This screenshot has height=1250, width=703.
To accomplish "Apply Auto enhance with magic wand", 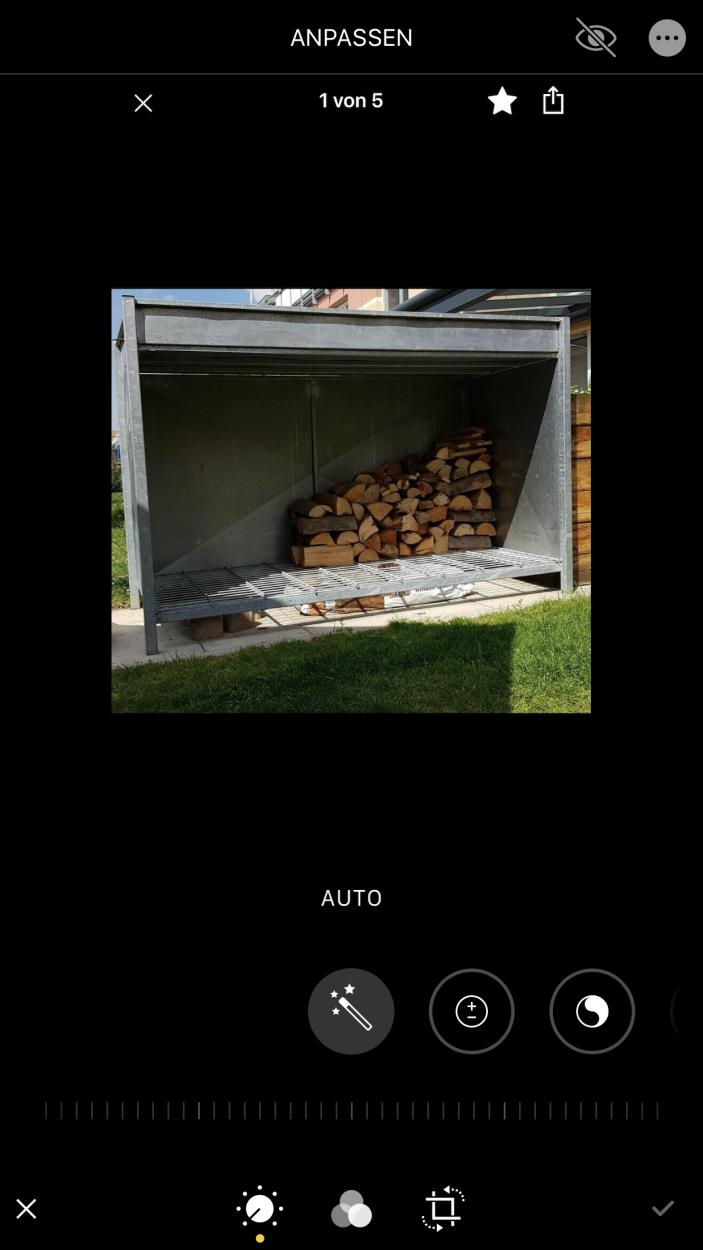I will (351, 1011).
